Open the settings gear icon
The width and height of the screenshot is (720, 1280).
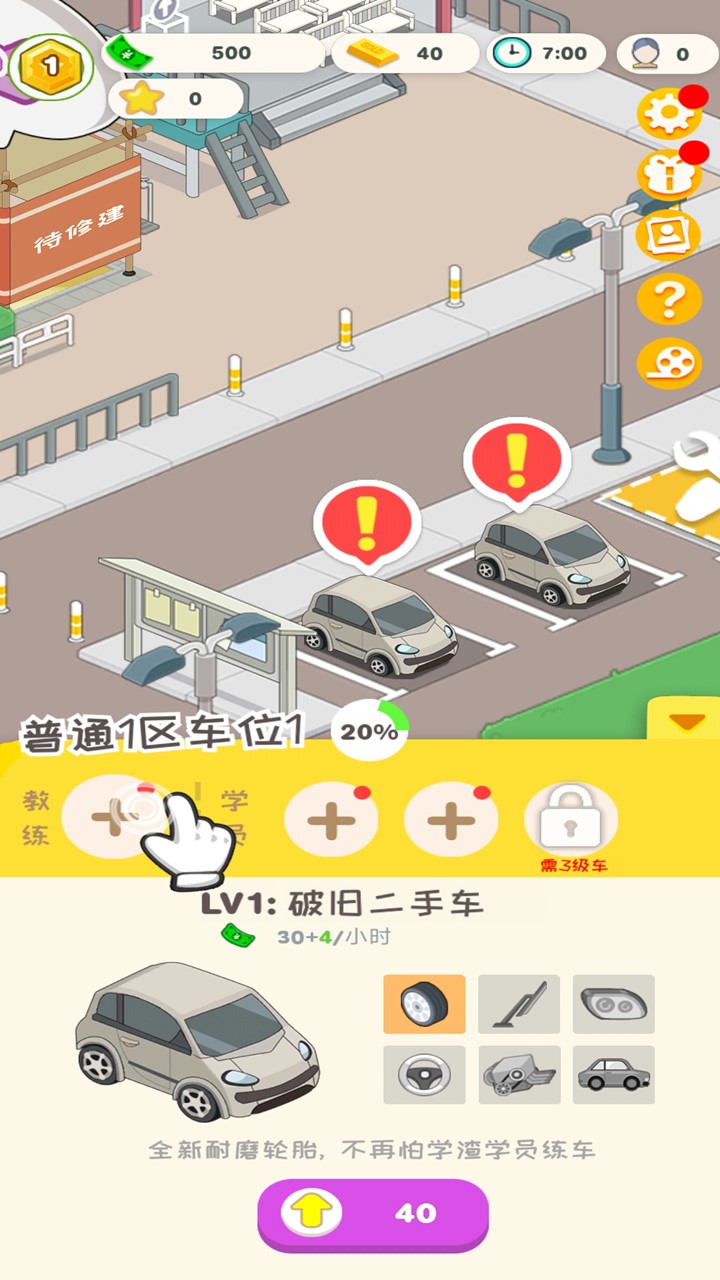672,115
